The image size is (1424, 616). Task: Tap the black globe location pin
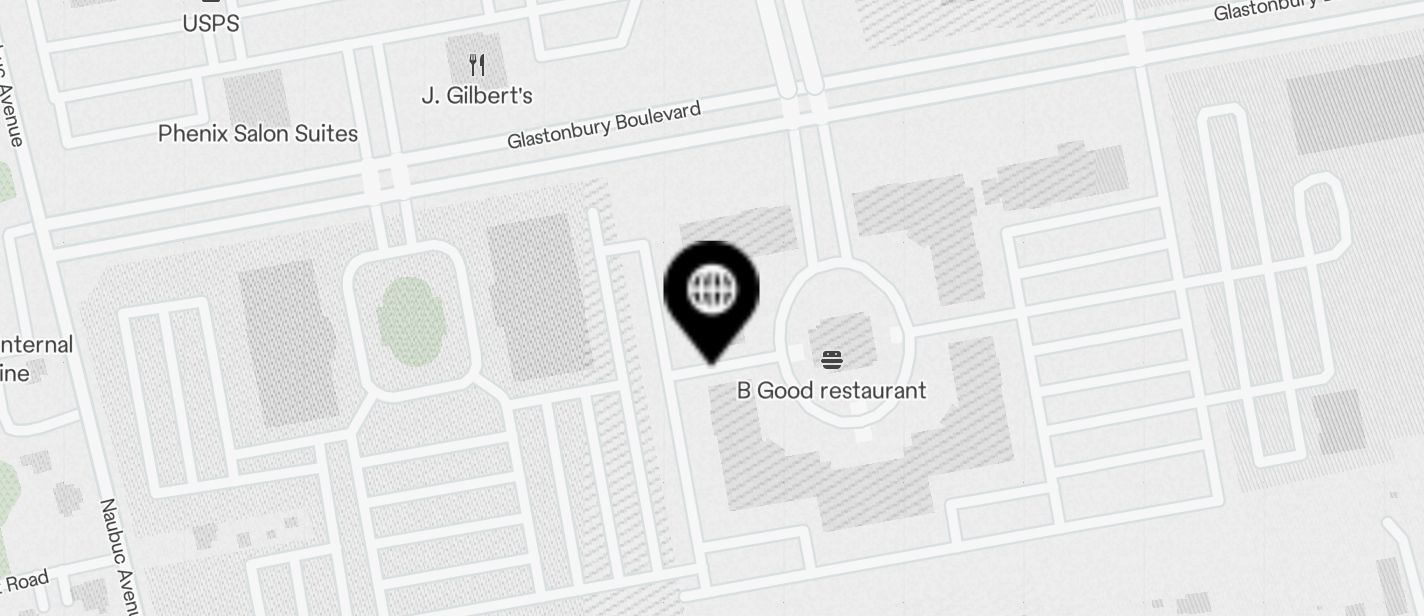(x=711, y=292)
